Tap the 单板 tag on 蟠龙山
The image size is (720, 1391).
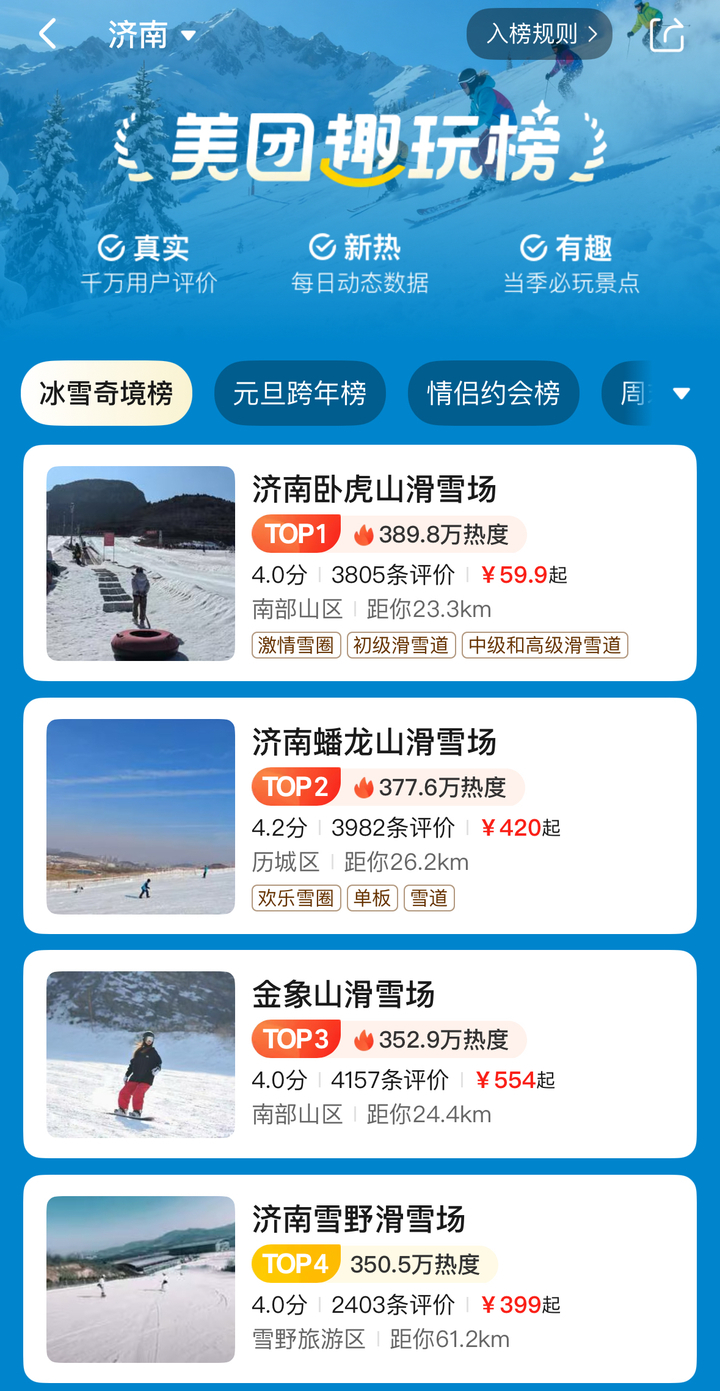[x=372, y=898]
